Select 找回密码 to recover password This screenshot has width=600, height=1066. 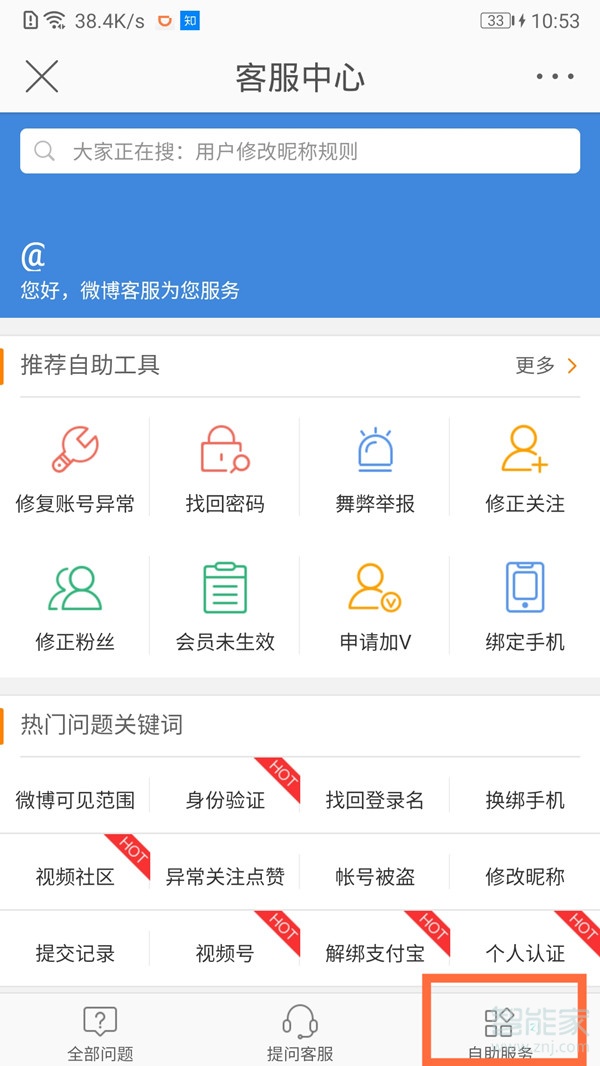(225, 470)
